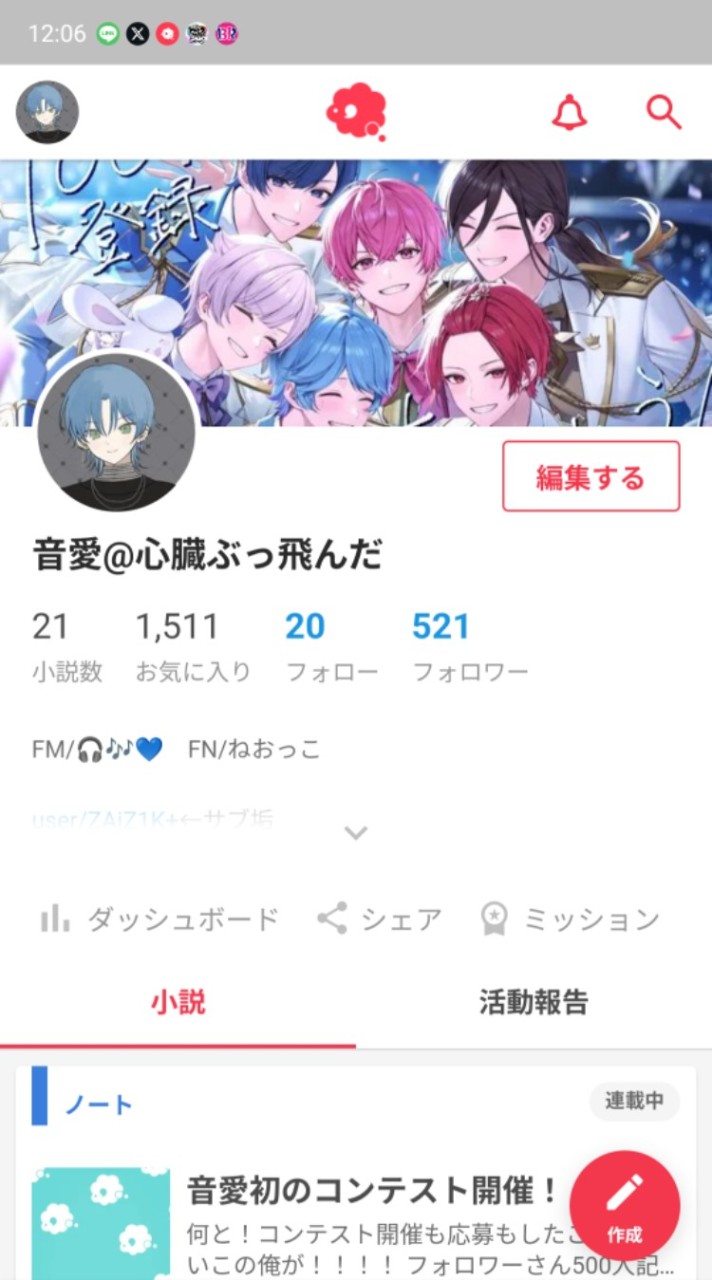Viewport: 712px width, 1280px height.
Task: Switch to the 活動報告 tab
Action: tap(533, 1002)
